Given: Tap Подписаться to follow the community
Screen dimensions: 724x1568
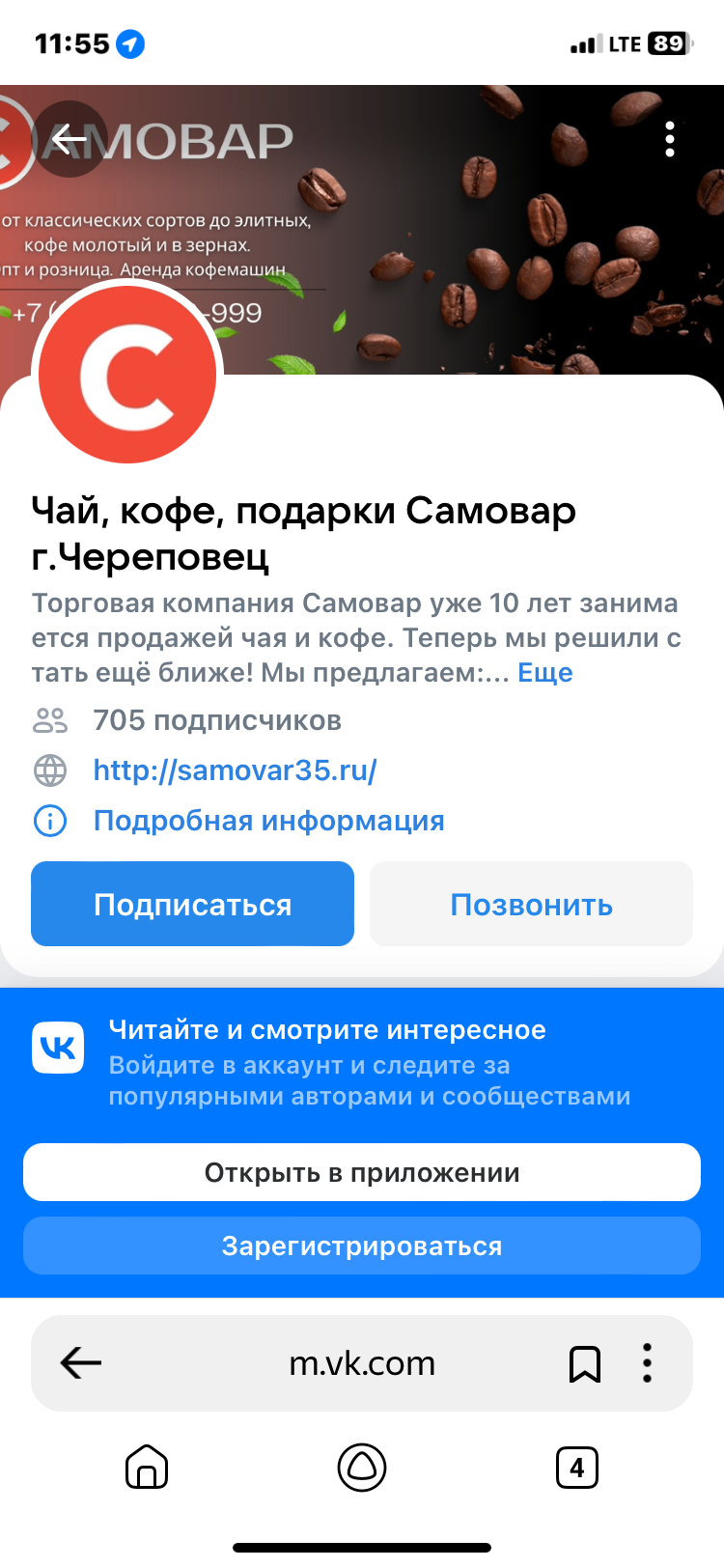Looking at the screenshot, I should [192, 905].
